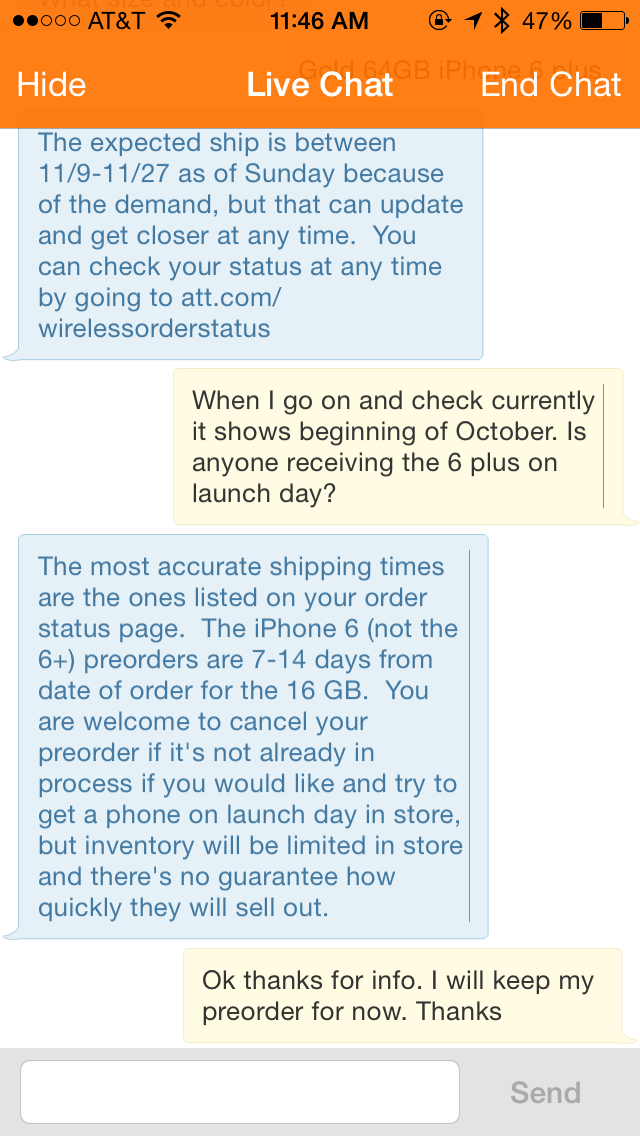
Task: End the chat session
Action: point(551,85)
